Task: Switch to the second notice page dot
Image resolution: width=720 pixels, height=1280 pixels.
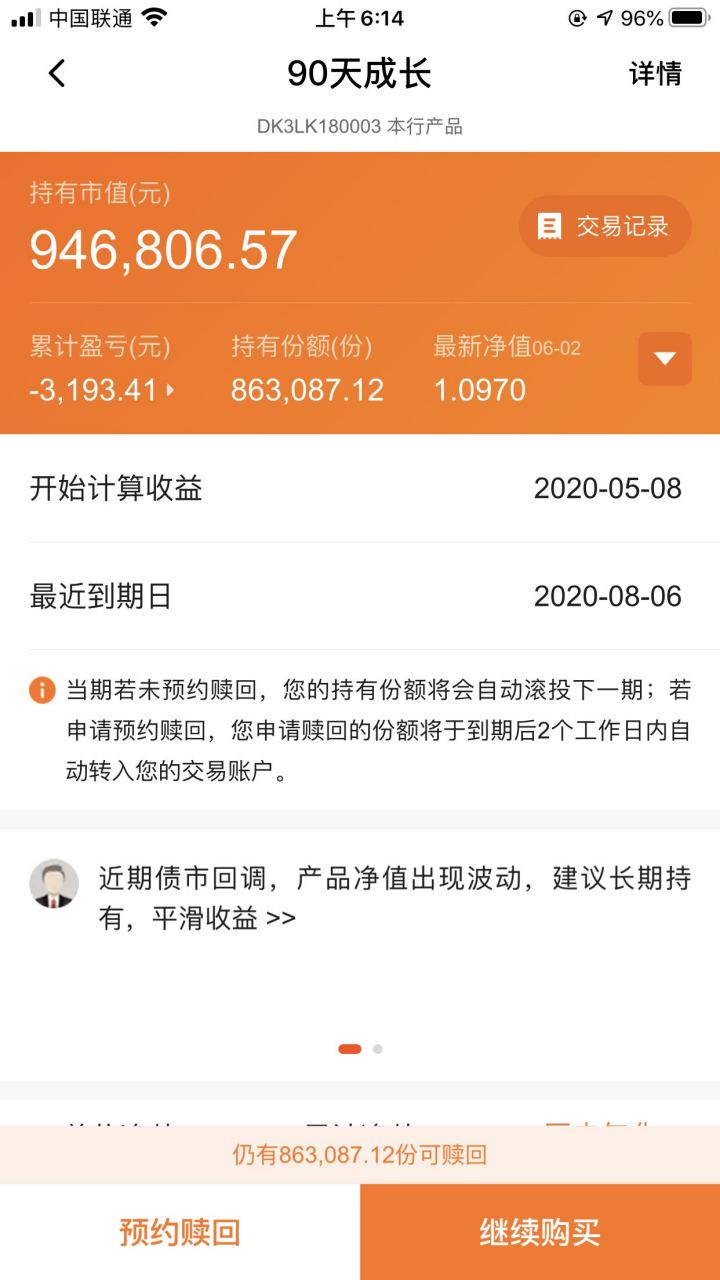Action: click(x=378, y=1049)
